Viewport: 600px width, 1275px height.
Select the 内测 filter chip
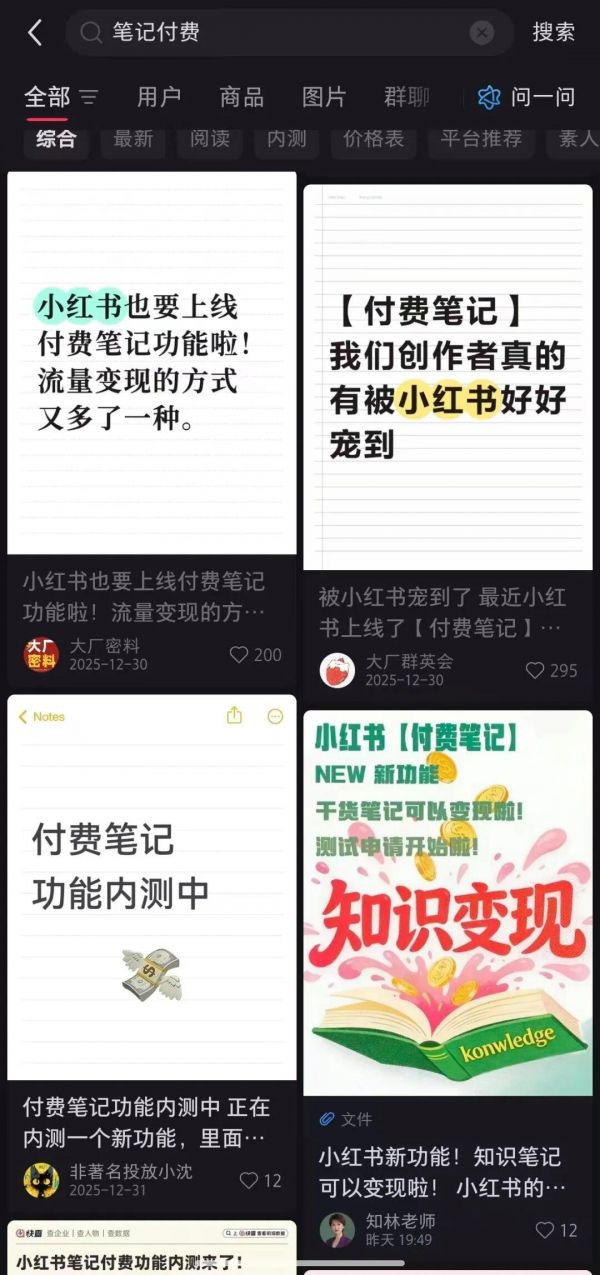point(286,140)
